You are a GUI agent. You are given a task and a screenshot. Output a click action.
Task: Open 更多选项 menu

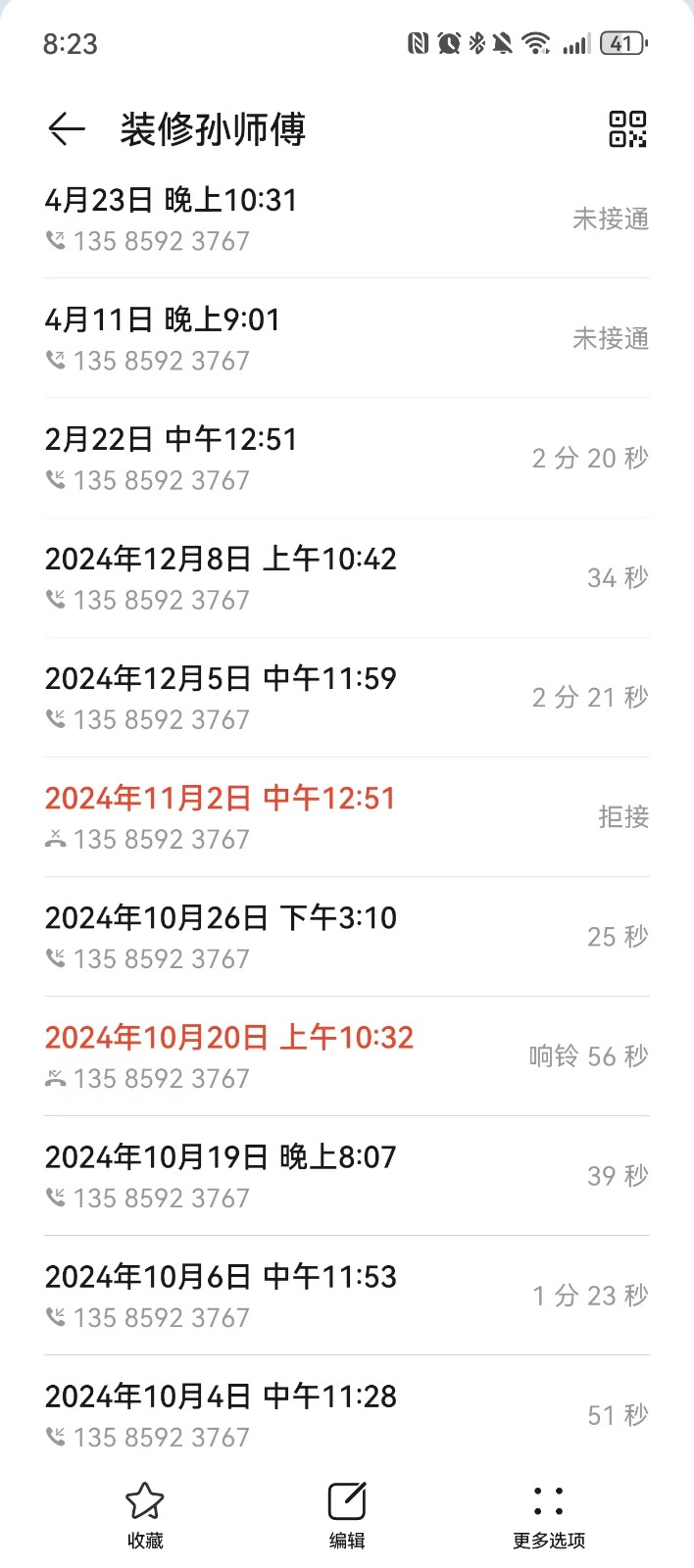548,1514
